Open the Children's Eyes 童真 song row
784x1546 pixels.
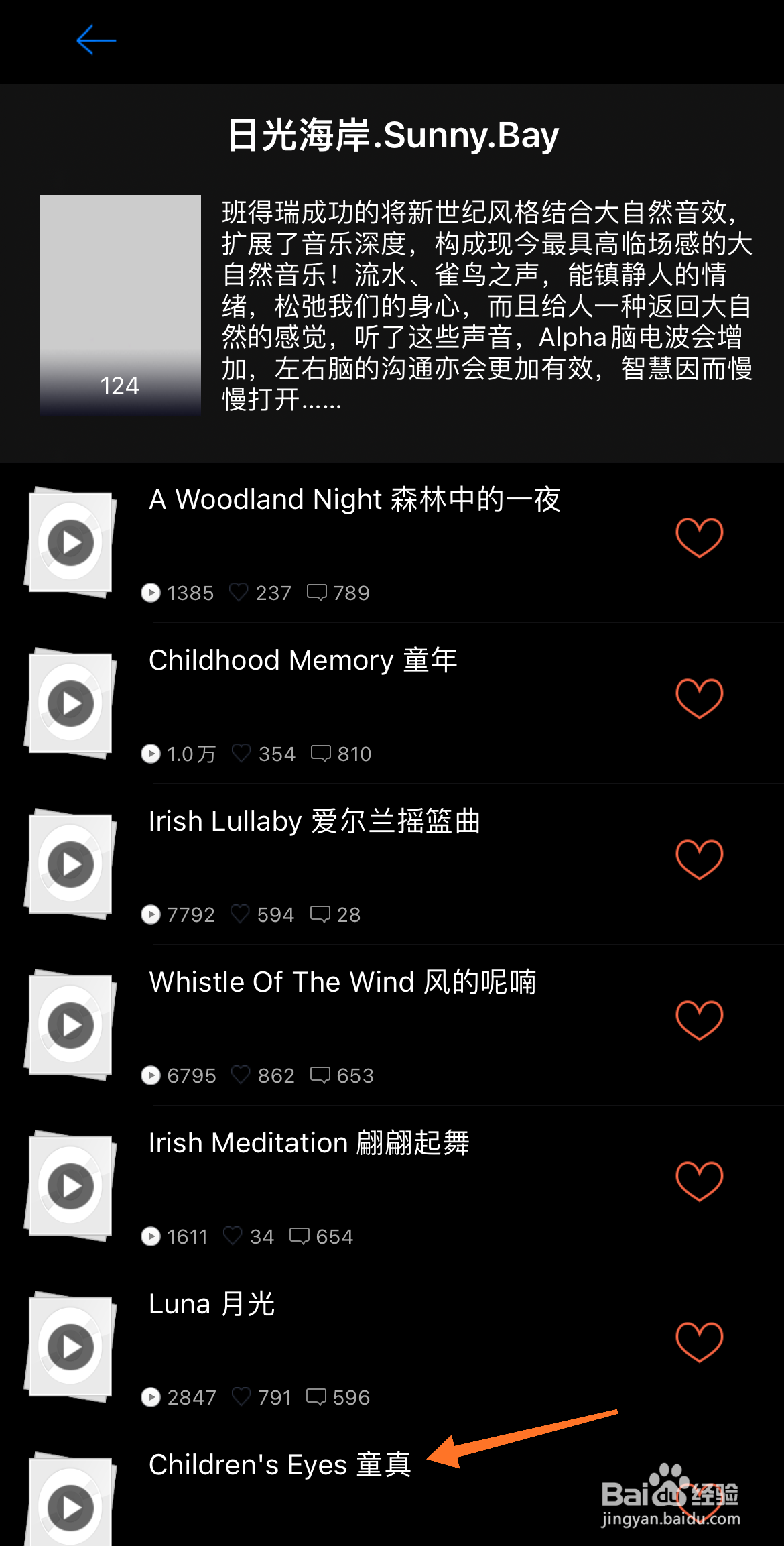point(392,1487)
